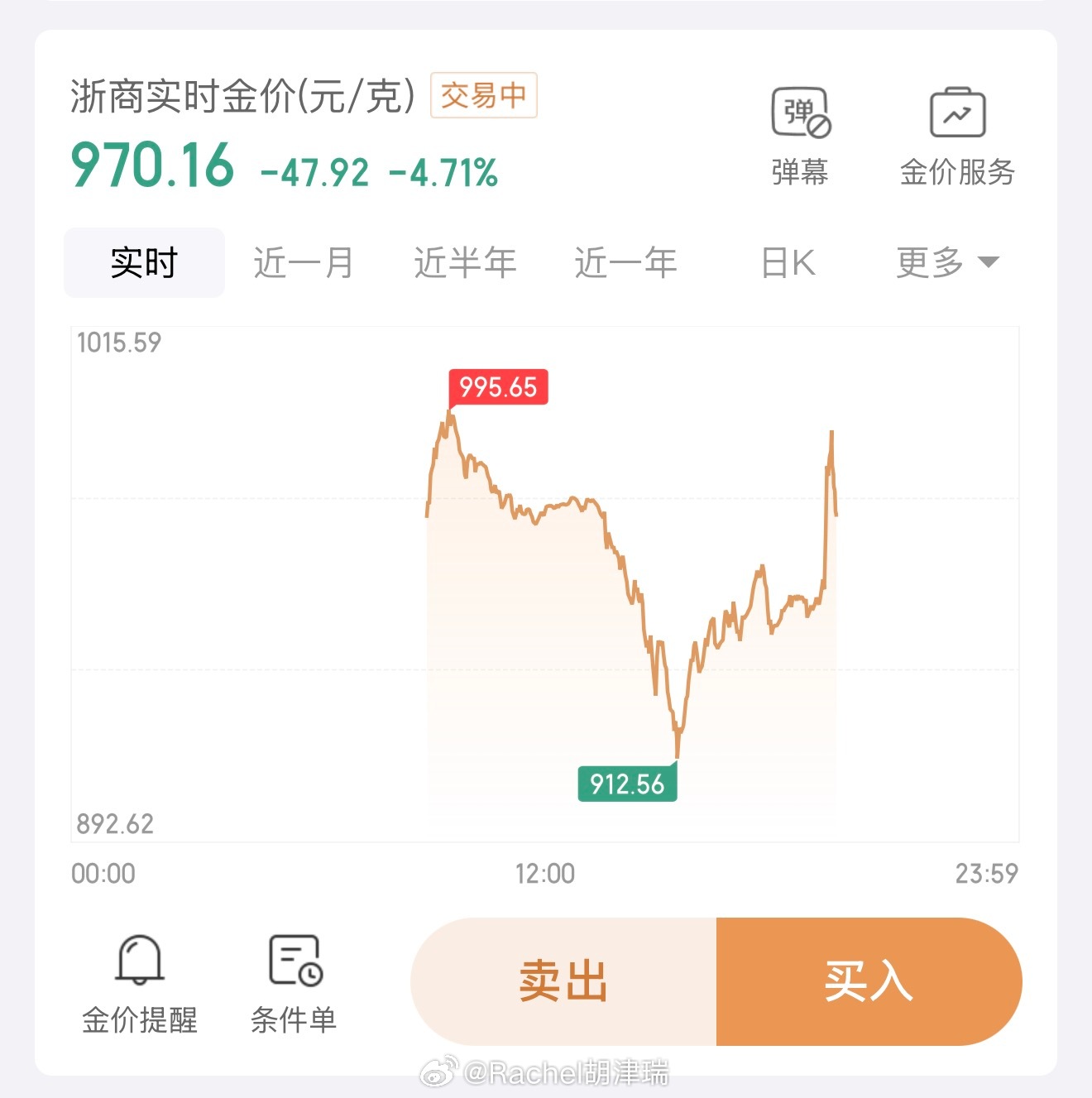
Task: Tap 买入 to buy gold
Action: pos(869,981)
